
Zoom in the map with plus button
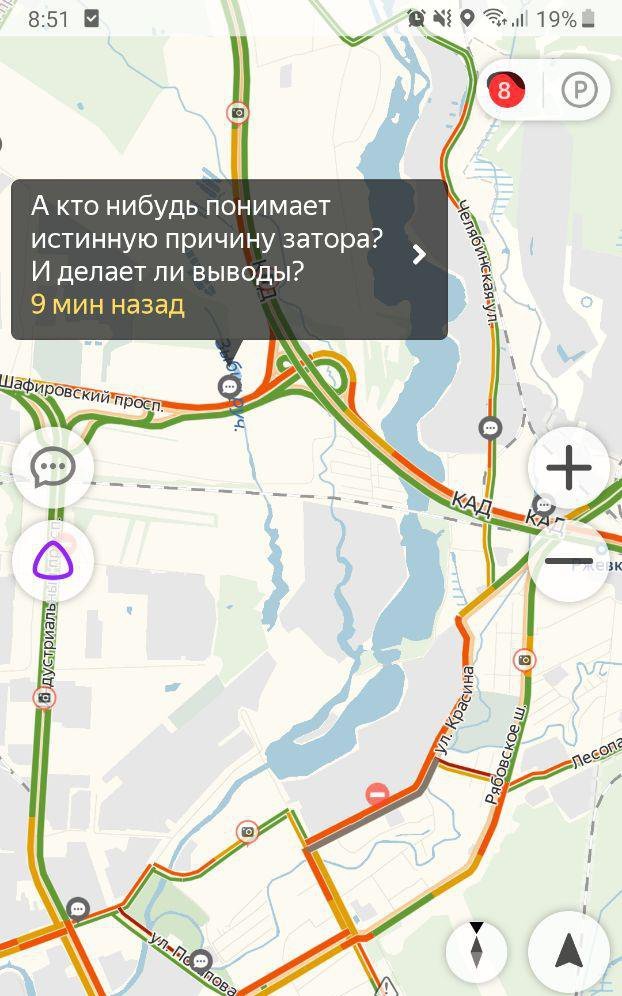coord(568,467)
